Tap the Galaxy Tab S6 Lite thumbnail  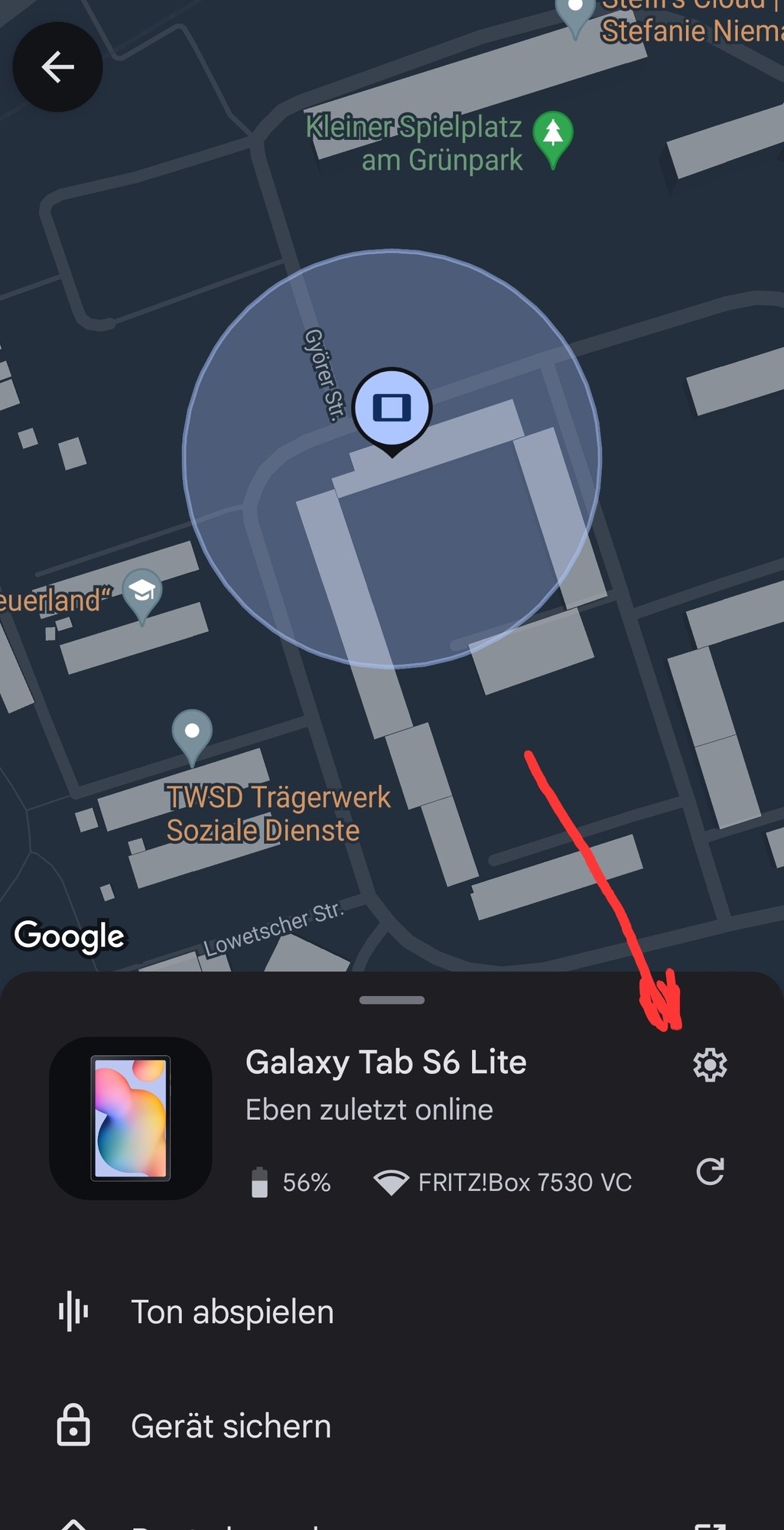[131, 1118]
